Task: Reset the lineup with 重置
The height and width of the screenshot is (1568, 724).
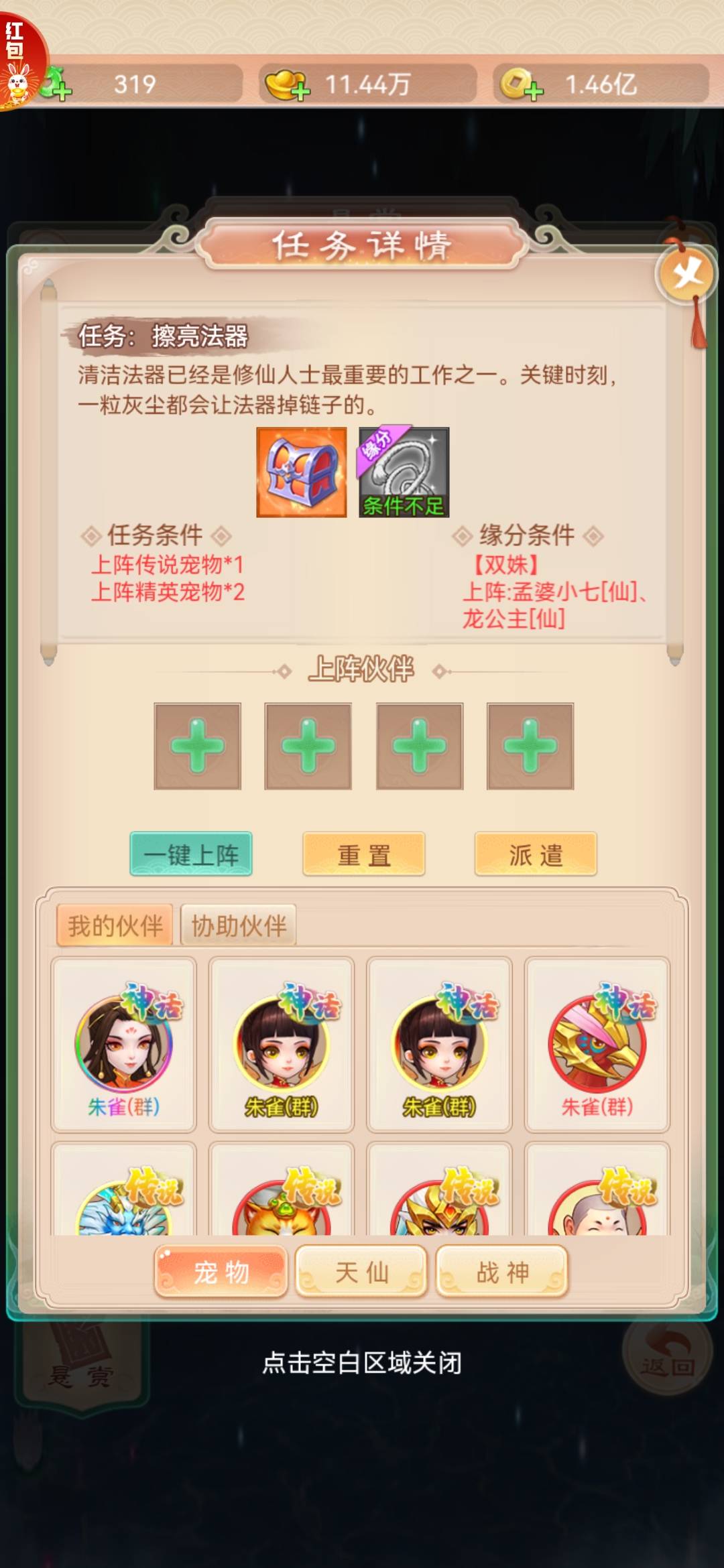Action: [363, 854]
